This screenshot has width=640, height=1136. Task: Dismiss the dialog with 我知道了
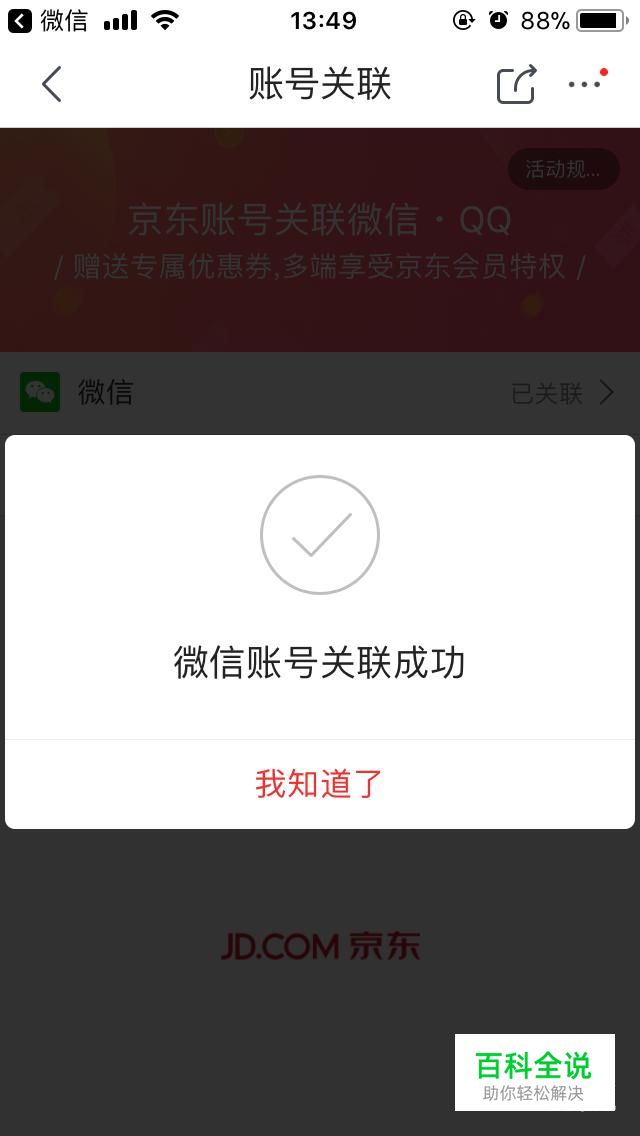[319, 784]
